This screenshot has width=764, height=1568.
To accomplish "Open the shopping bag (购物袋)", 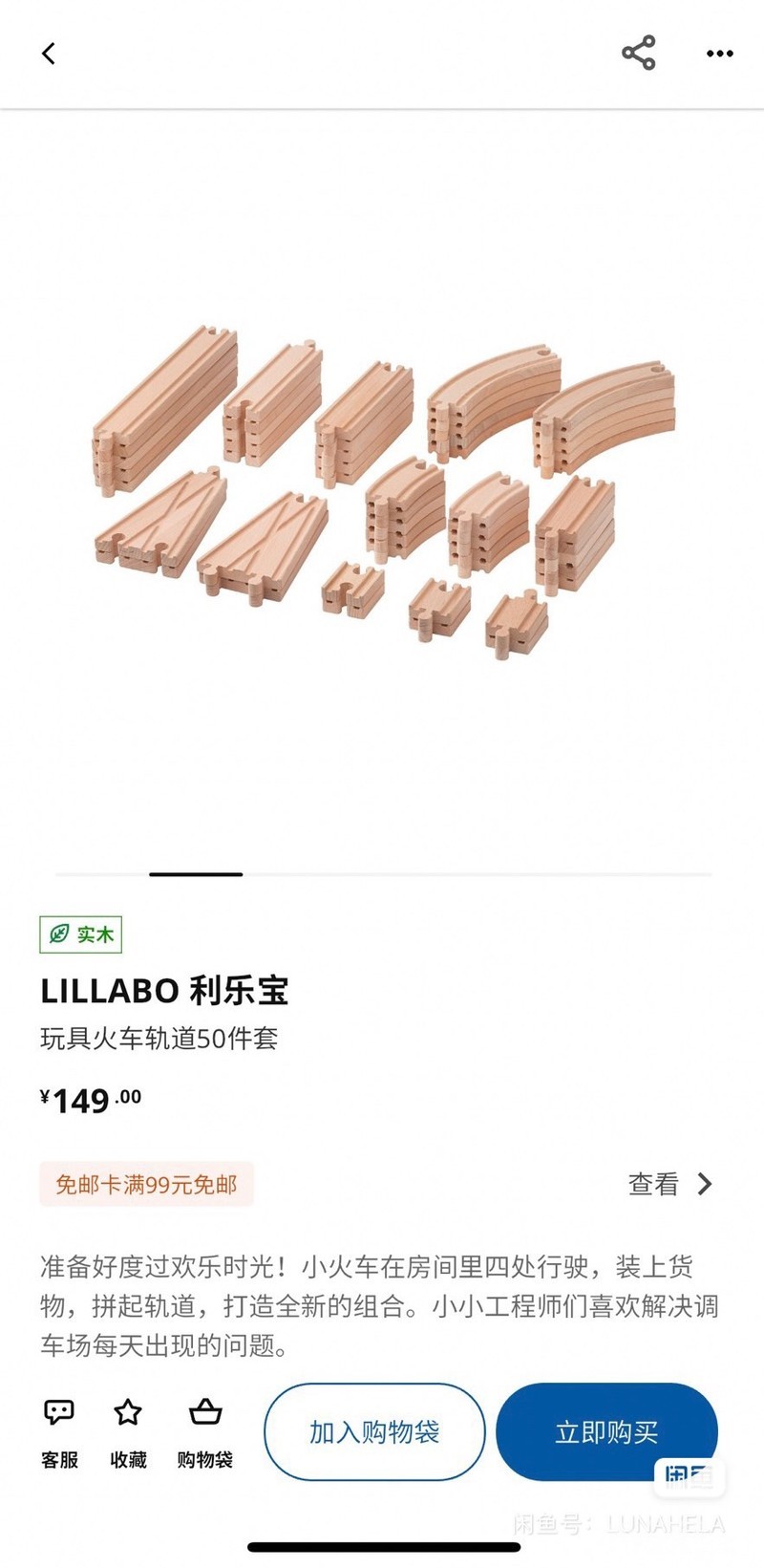I will click(204, 1431).
